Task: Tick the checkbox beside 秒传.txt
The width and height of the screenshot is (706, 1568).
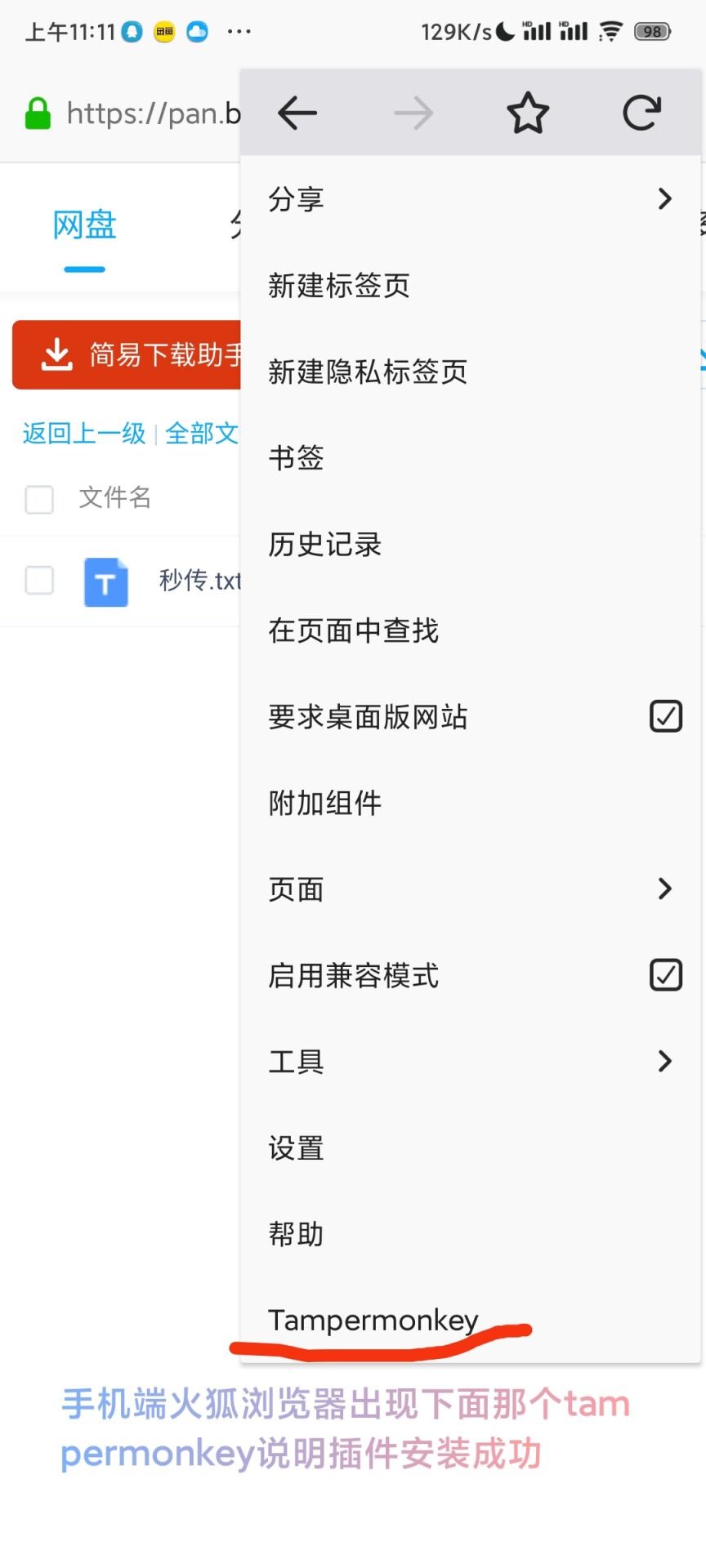Action: [x=39, y=581]
